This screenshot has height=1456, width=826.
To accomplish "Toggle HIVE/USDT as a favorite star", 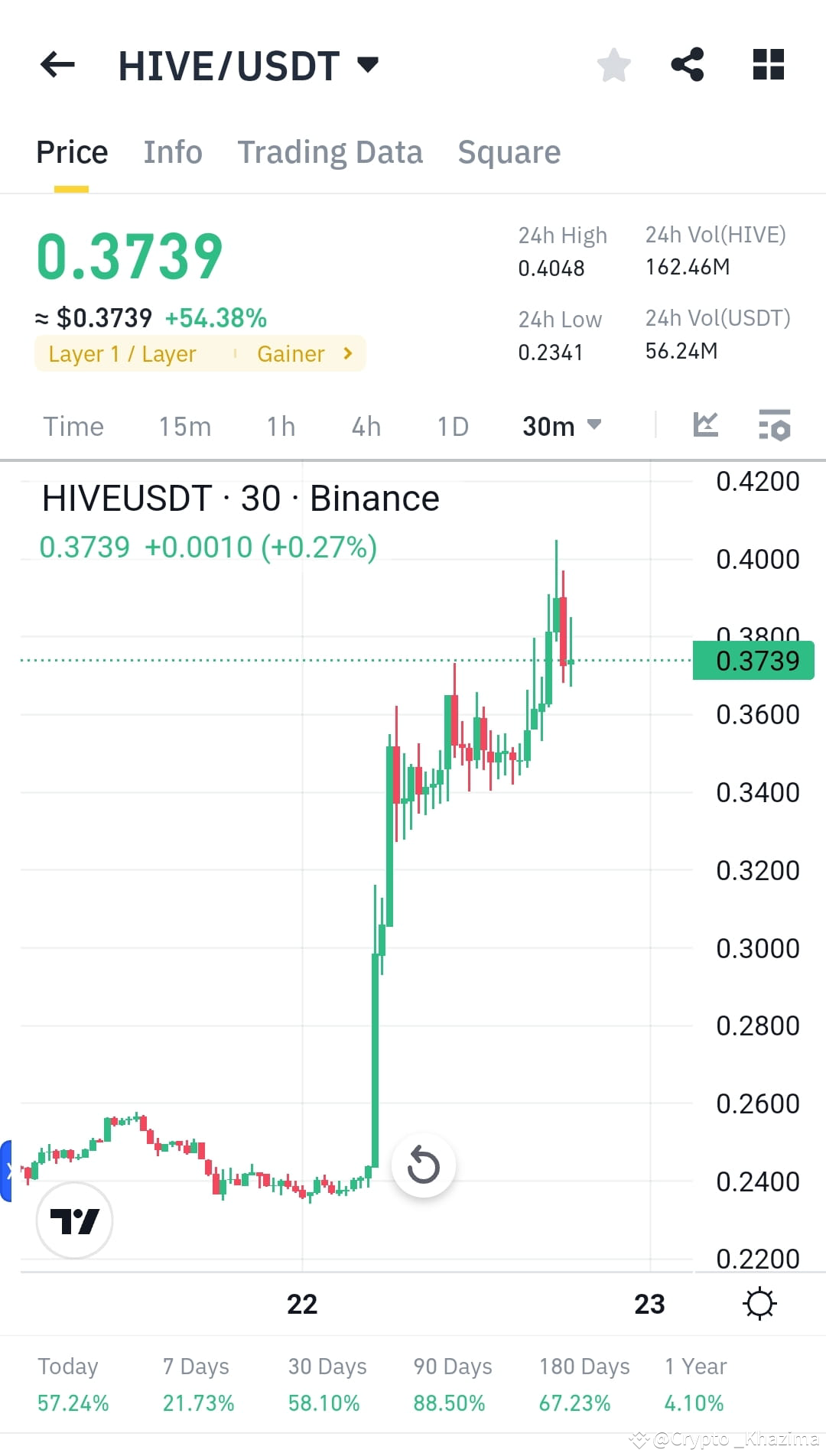I will coord(614,65).
